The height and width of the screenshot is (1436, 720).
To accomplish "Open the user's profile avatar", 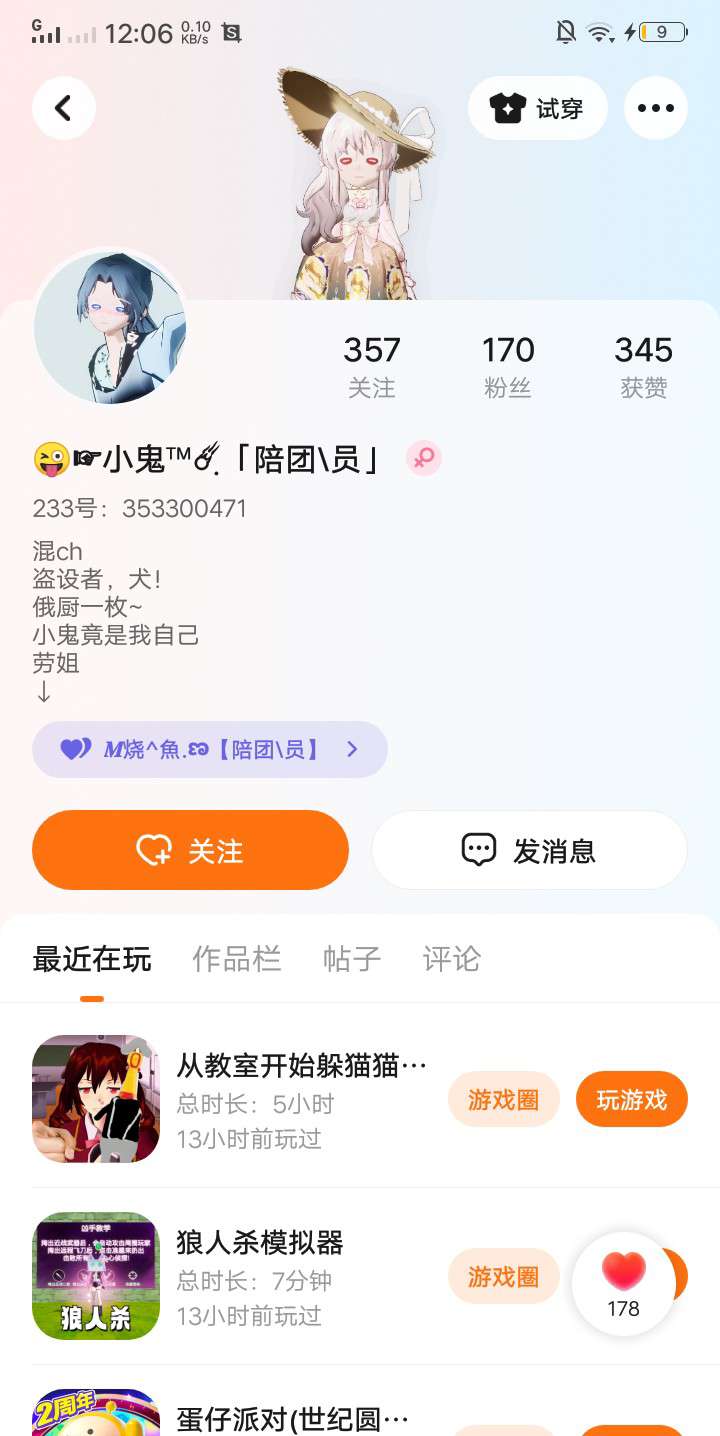I will tap(110, 327).
